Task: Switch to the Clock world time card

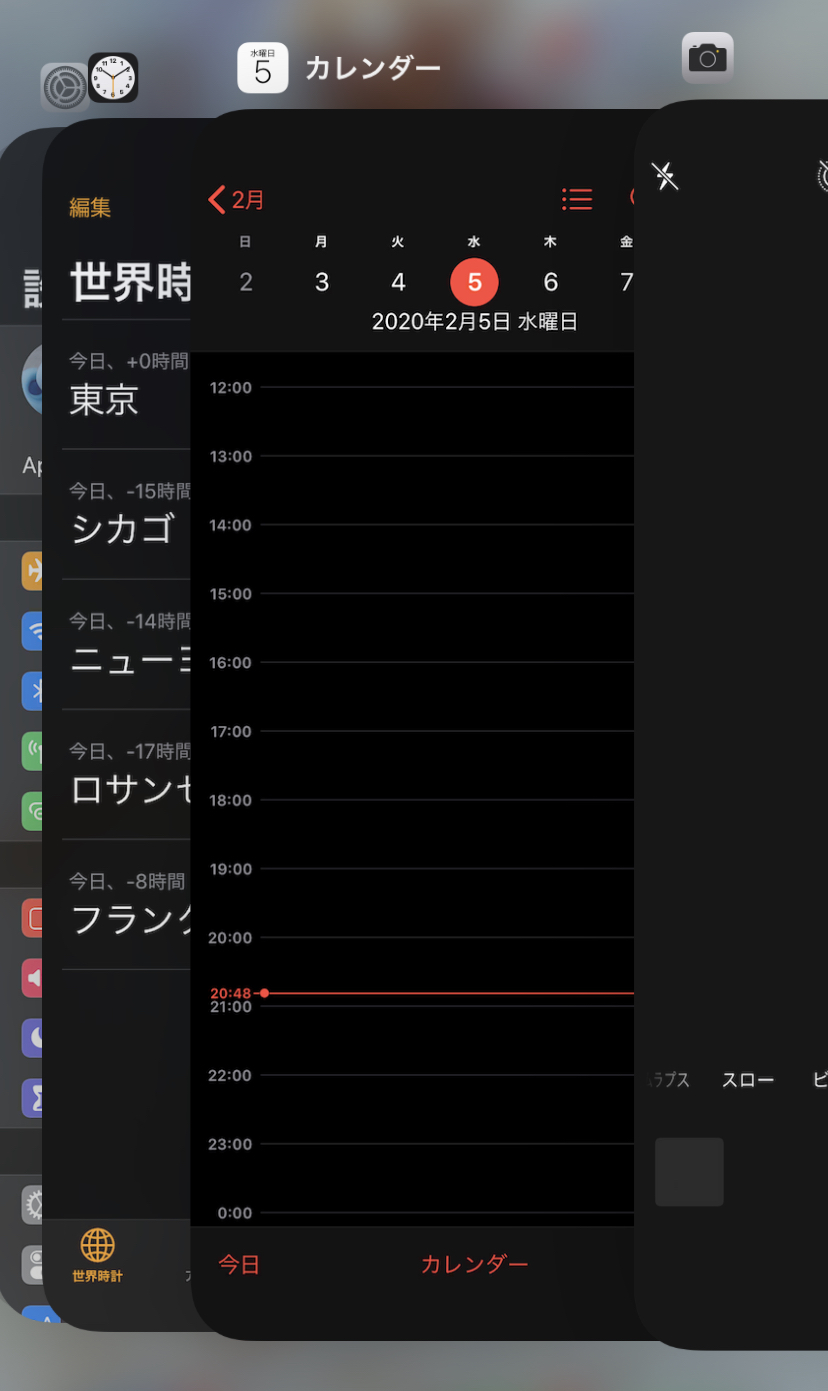Action: click(x=117, y=725)
